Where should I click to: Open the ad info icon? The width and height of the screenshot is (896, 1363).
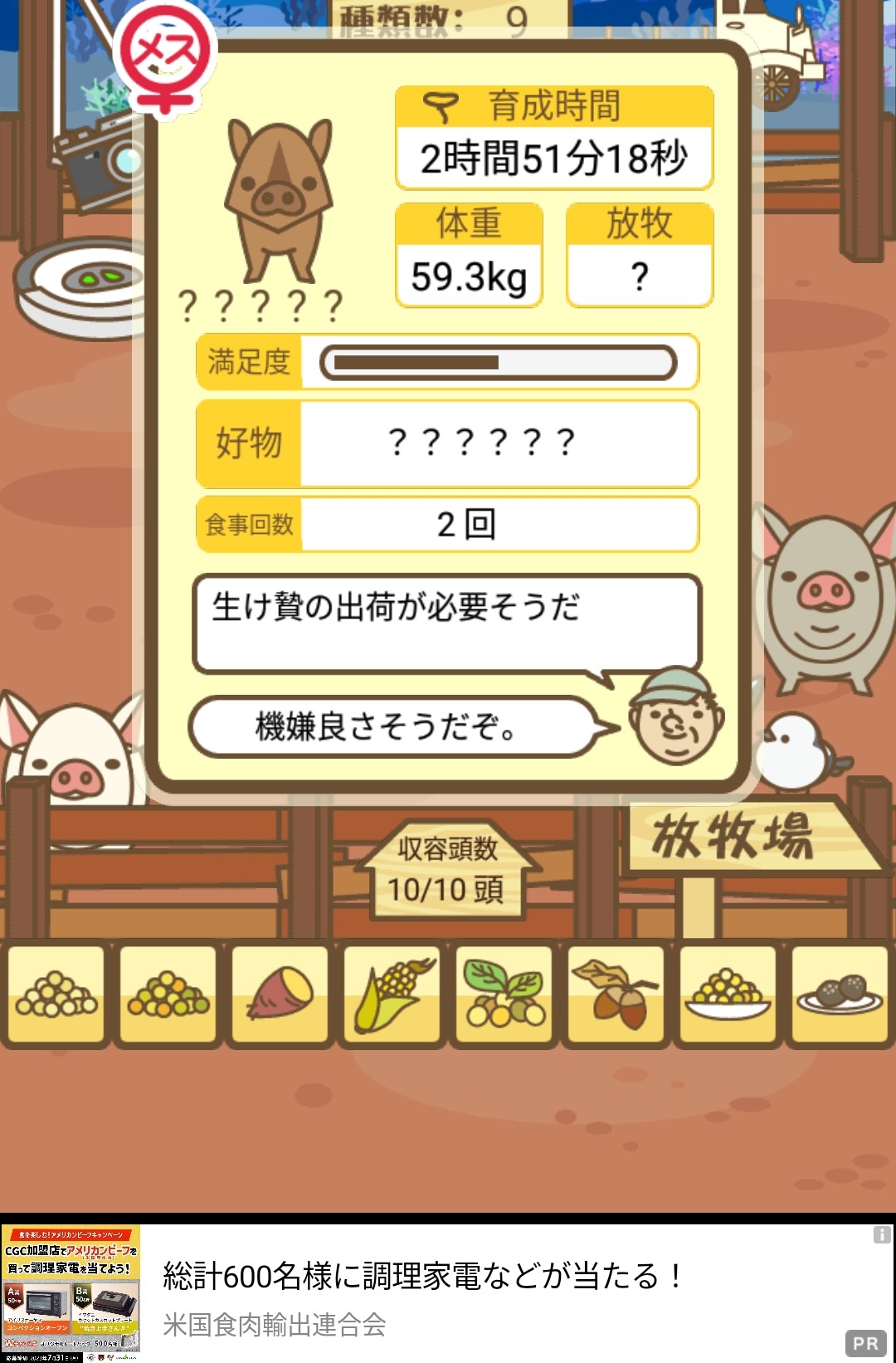click(882, 1235)
